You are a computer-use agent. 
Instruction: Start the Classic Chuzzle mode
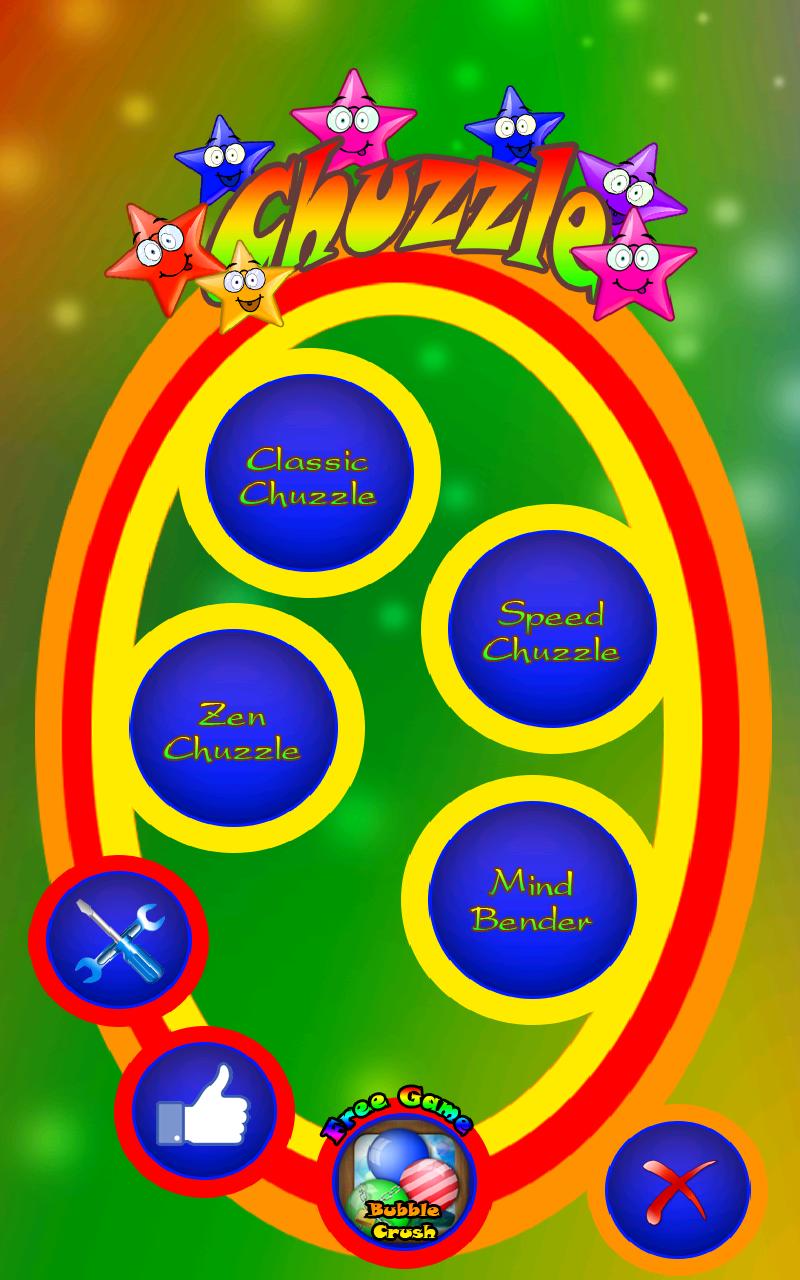[309, 475]
